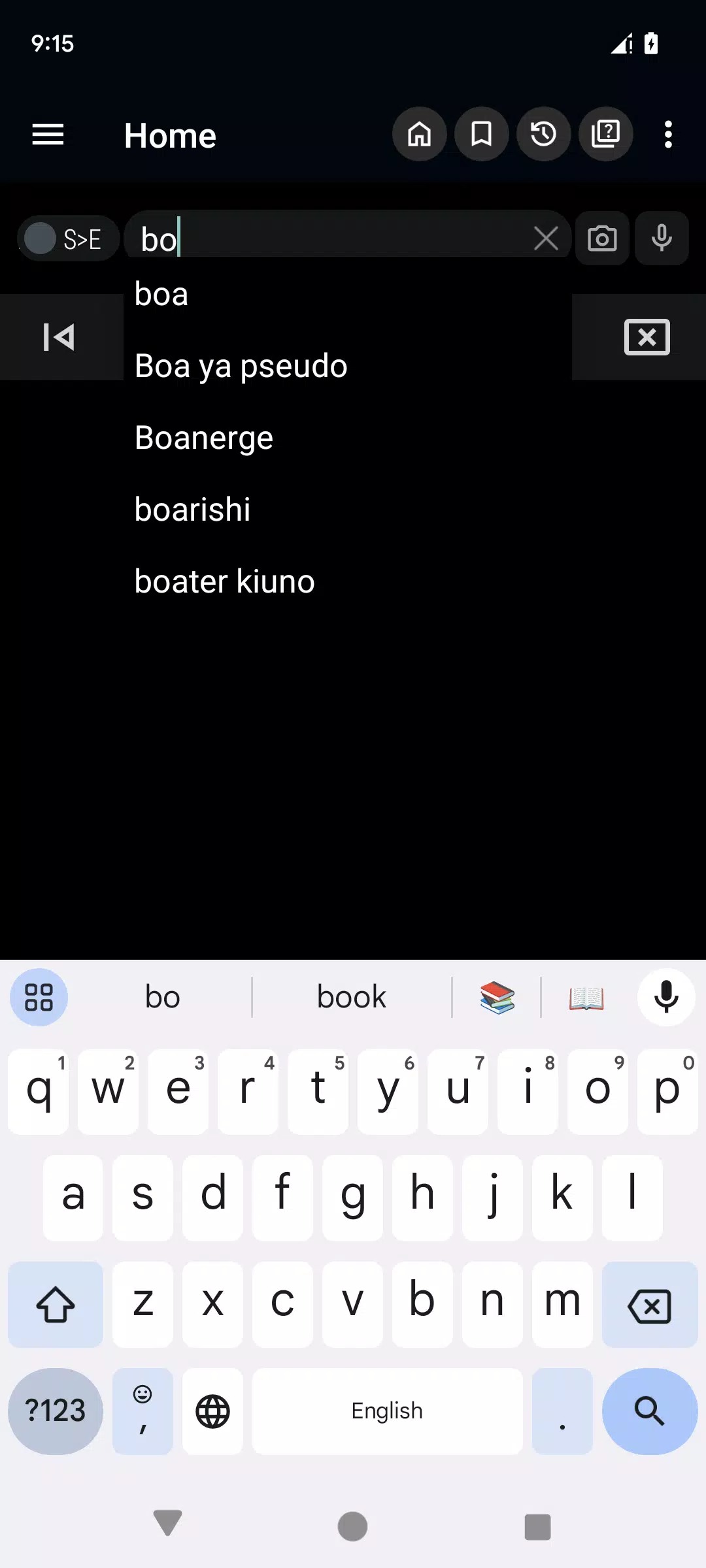This screenshot has height=1568, width=706.
Task: Open the bookmarks icon
Action: [482, 135]
